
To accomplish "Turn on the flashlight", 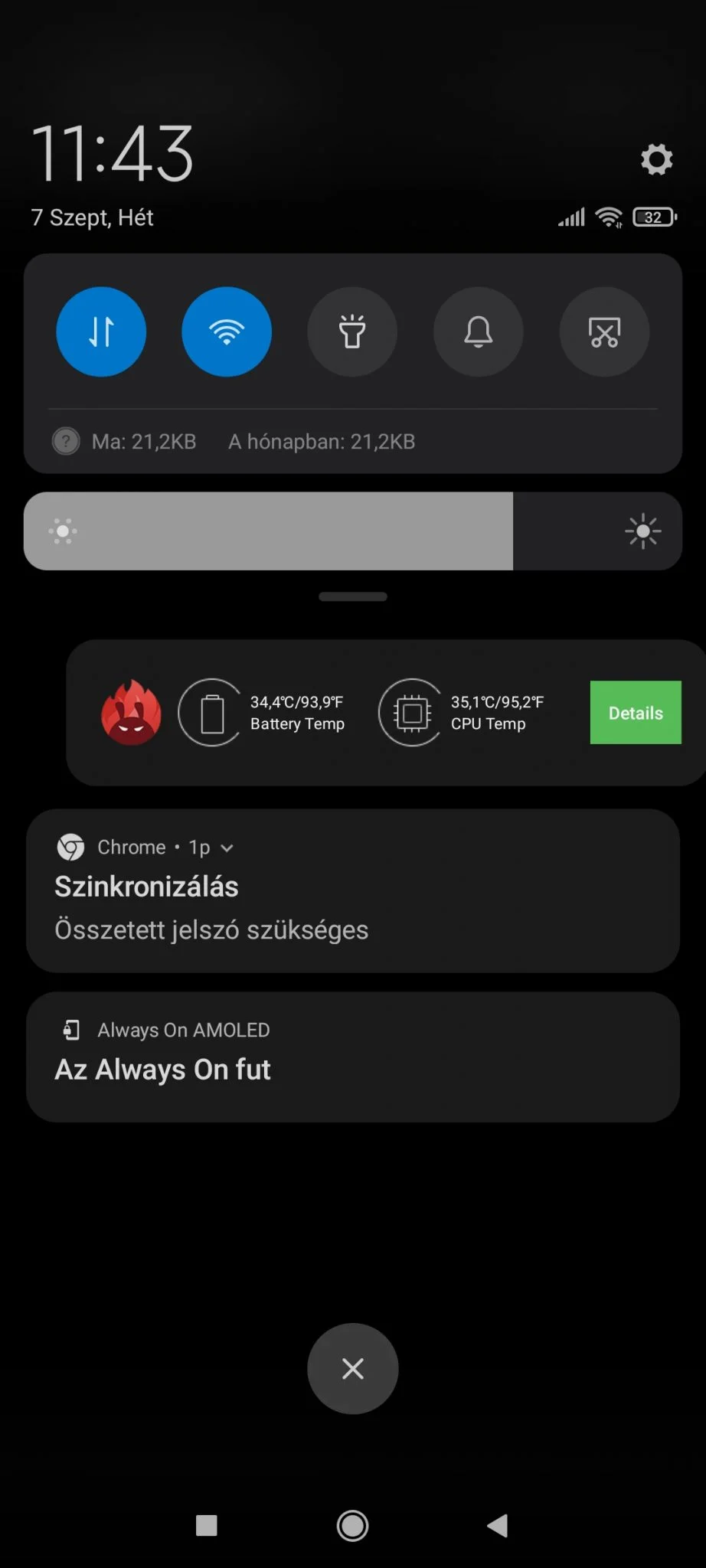I will click(352, 332).
